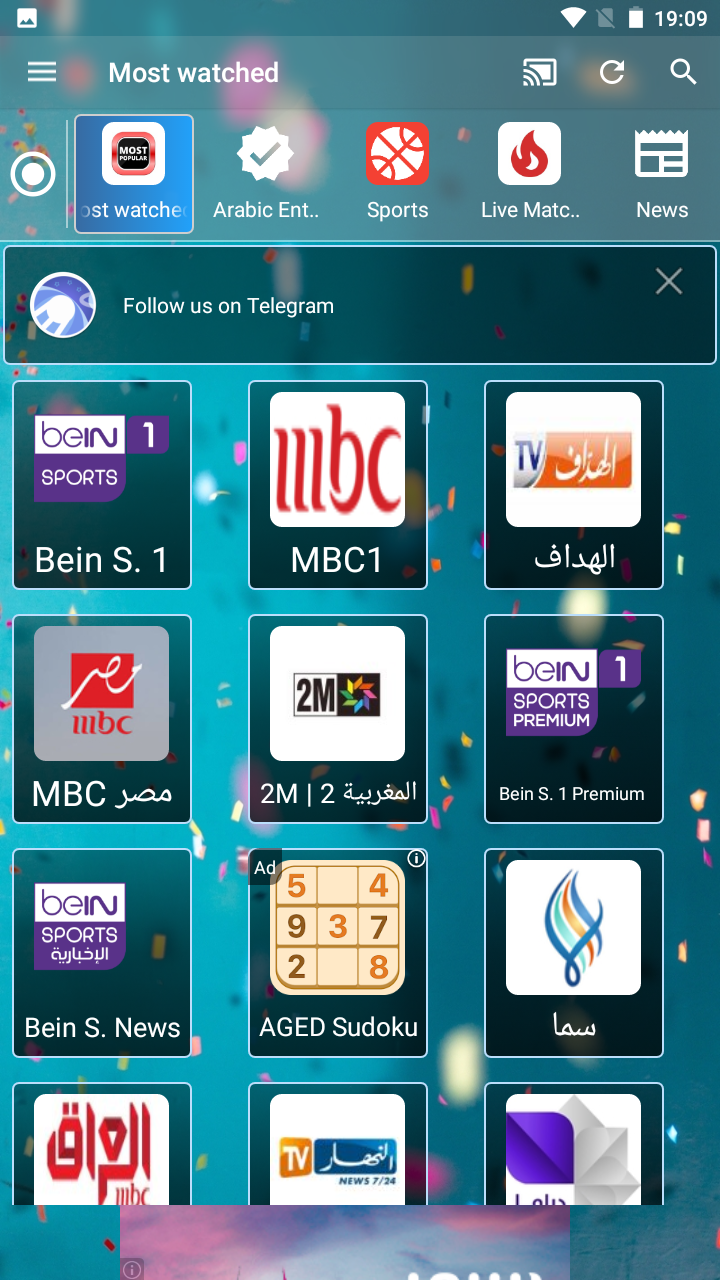
Task: Switch to the News category
Action: pos(662,173)
